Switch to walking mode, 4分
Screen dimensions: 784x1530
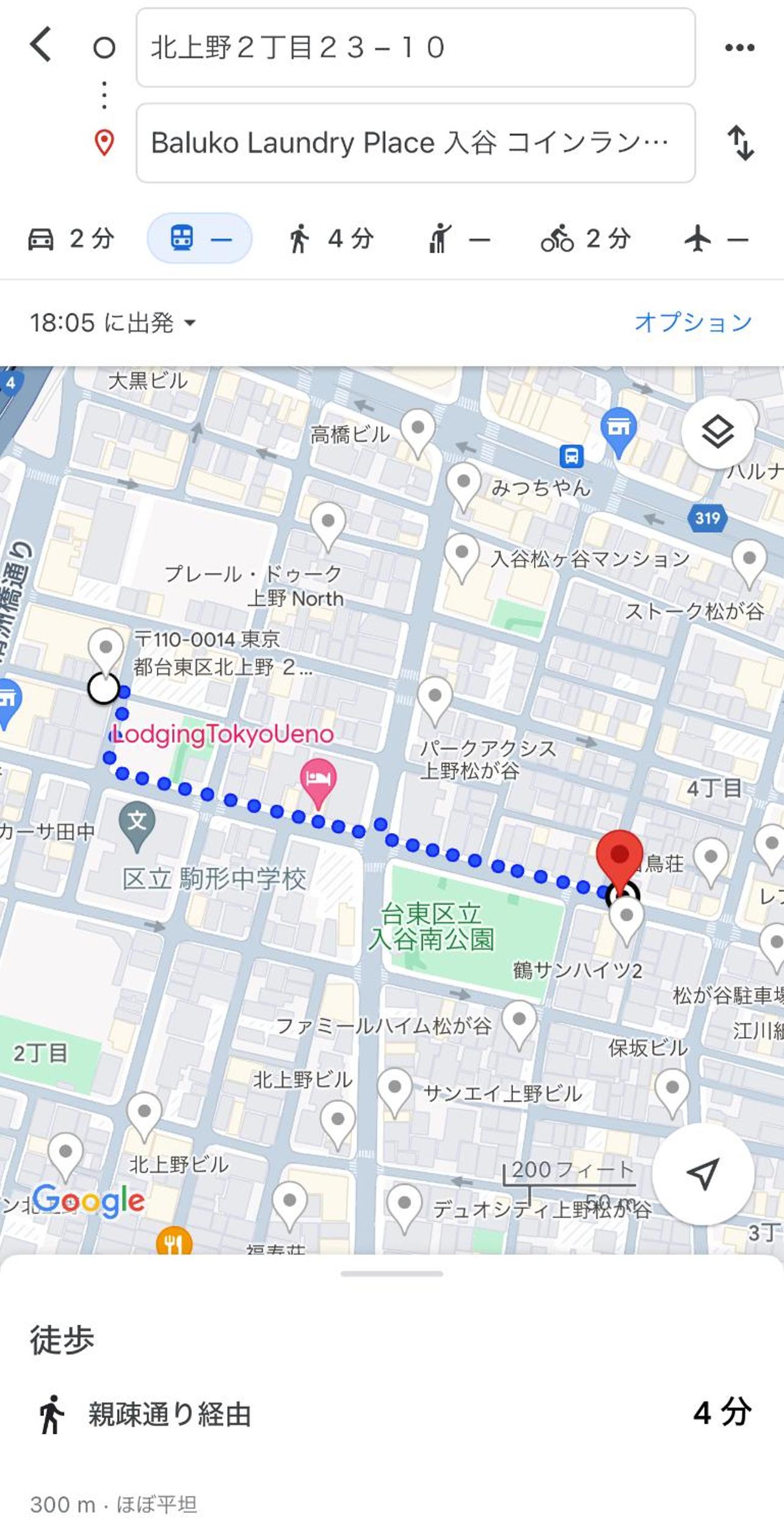click(330, 239)
